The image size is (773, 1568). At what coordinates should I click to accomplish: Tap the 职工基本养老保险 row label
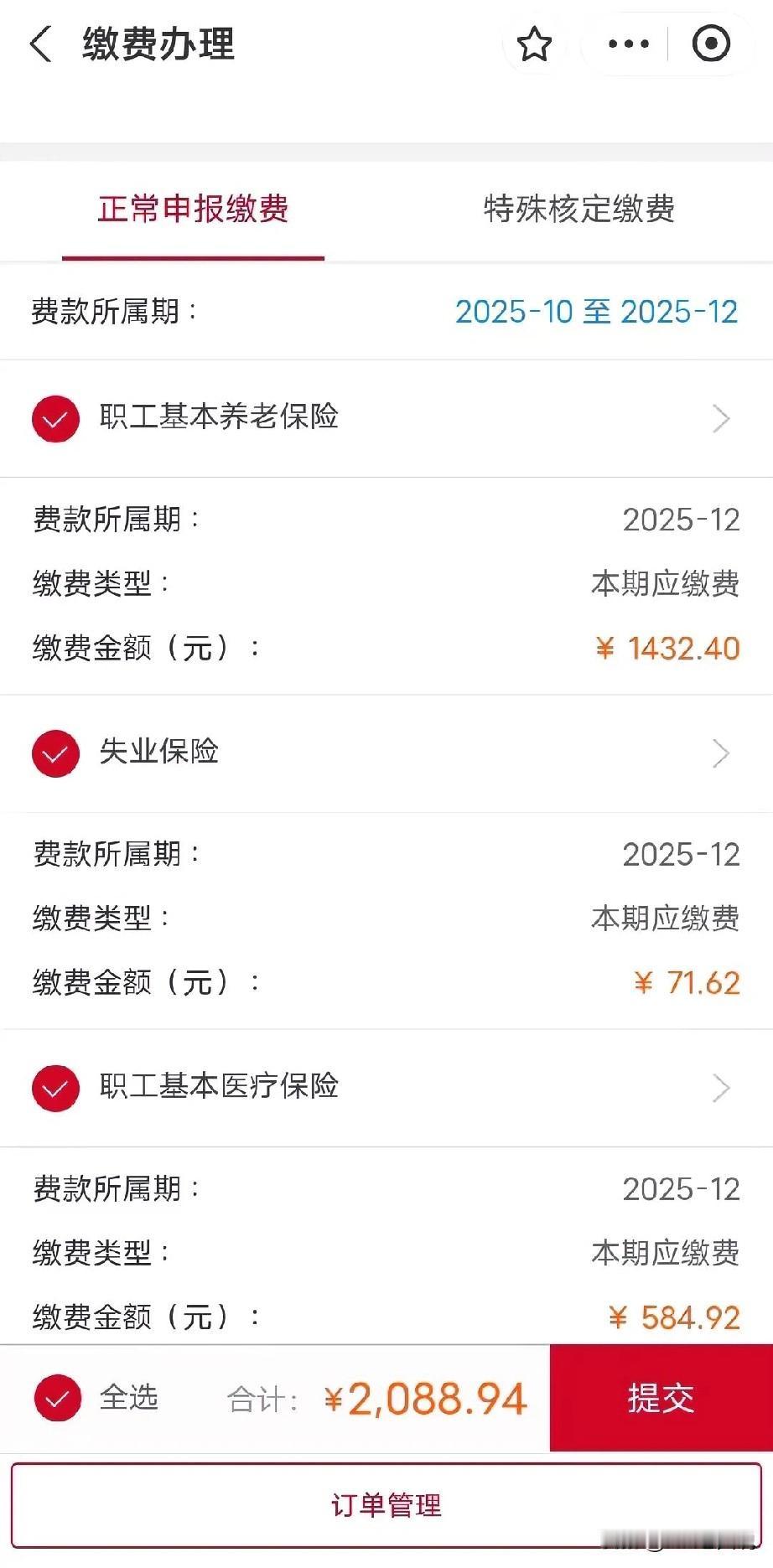(x=216, y=418)
